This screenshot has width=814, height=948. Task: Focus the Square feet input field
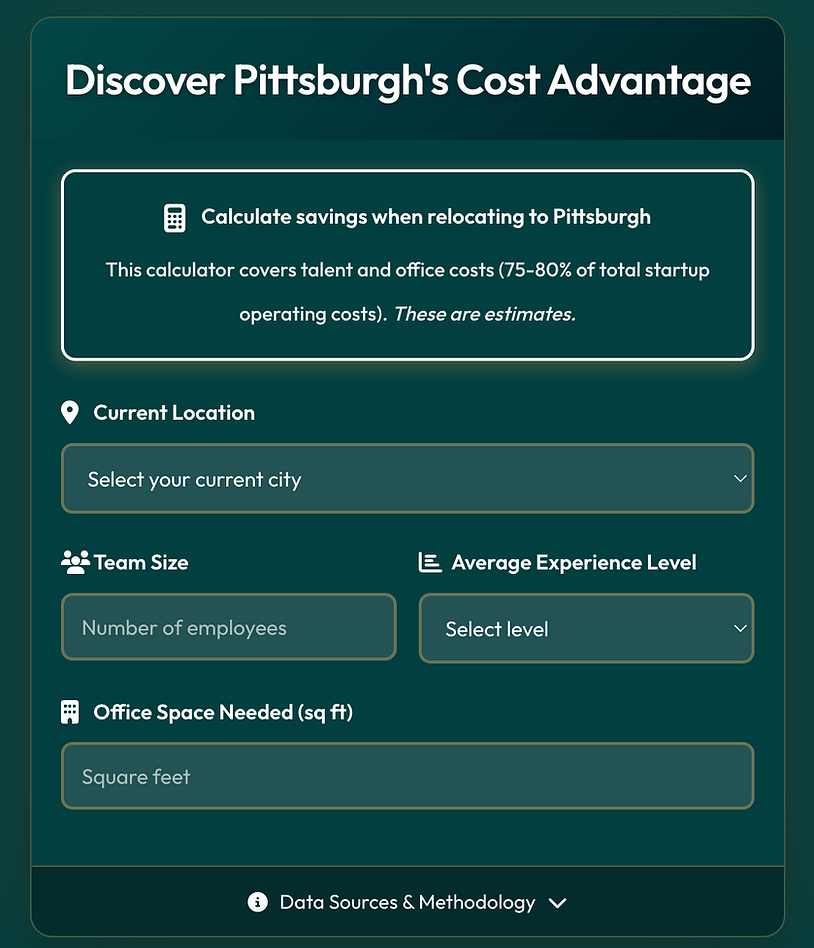tap(407, 776)
